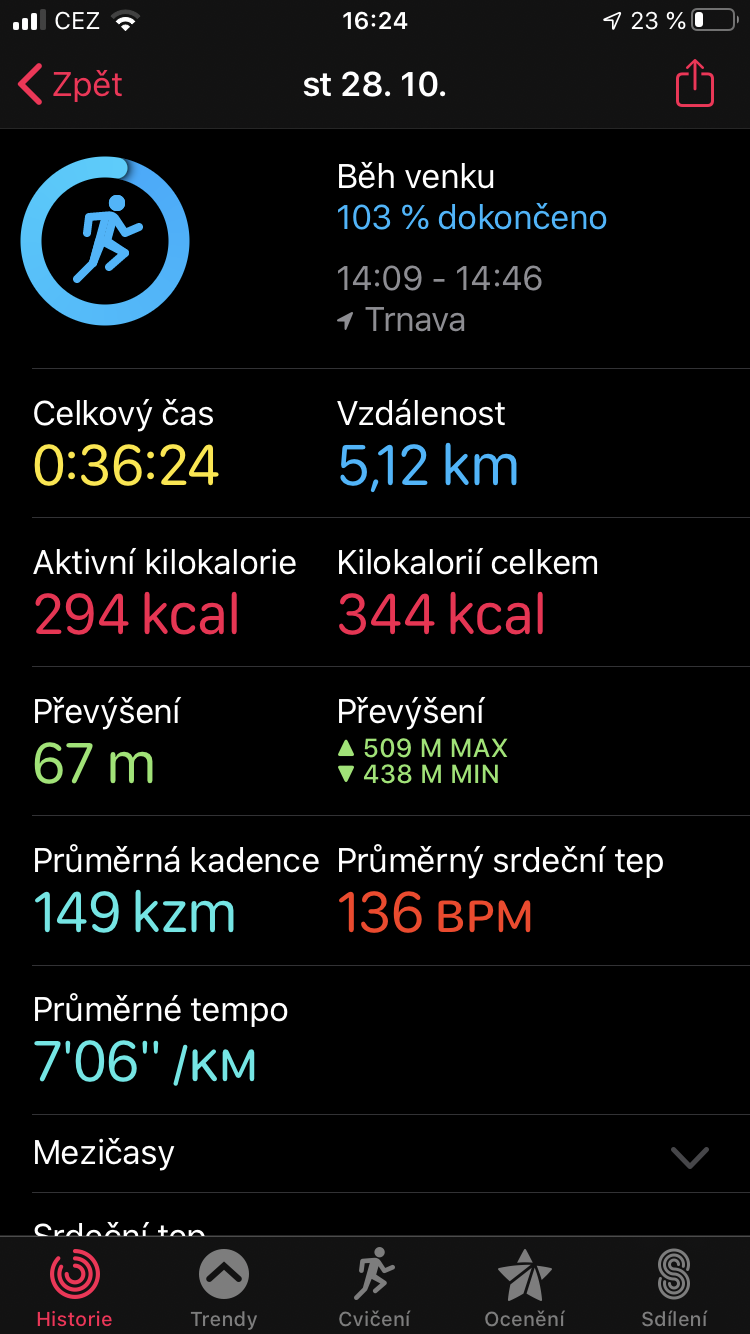The width and height of the screenshot is (750, 1334).
Task: Switch to the Historie tab
Action: [x=75, y=1288]
